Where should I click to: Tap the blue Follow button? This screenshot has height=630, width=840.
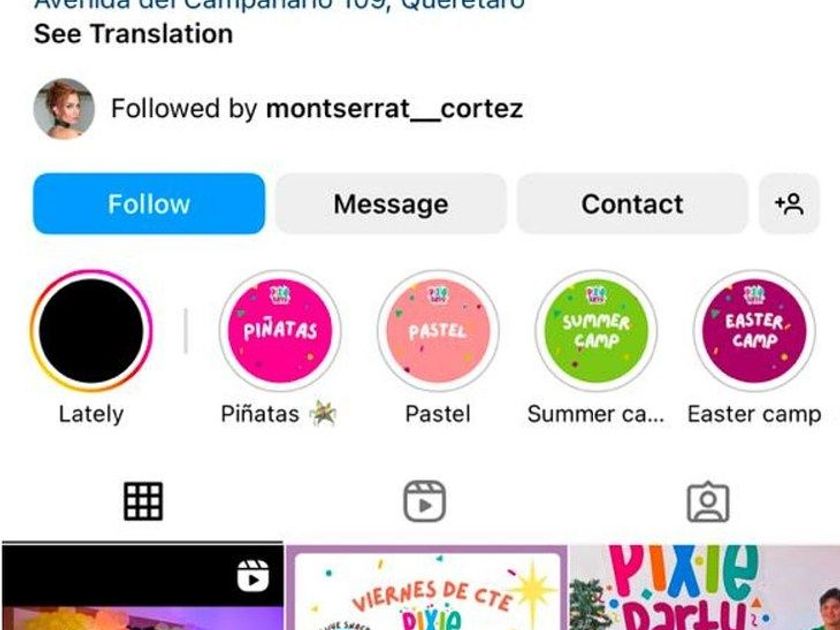(x=149, y=204)
